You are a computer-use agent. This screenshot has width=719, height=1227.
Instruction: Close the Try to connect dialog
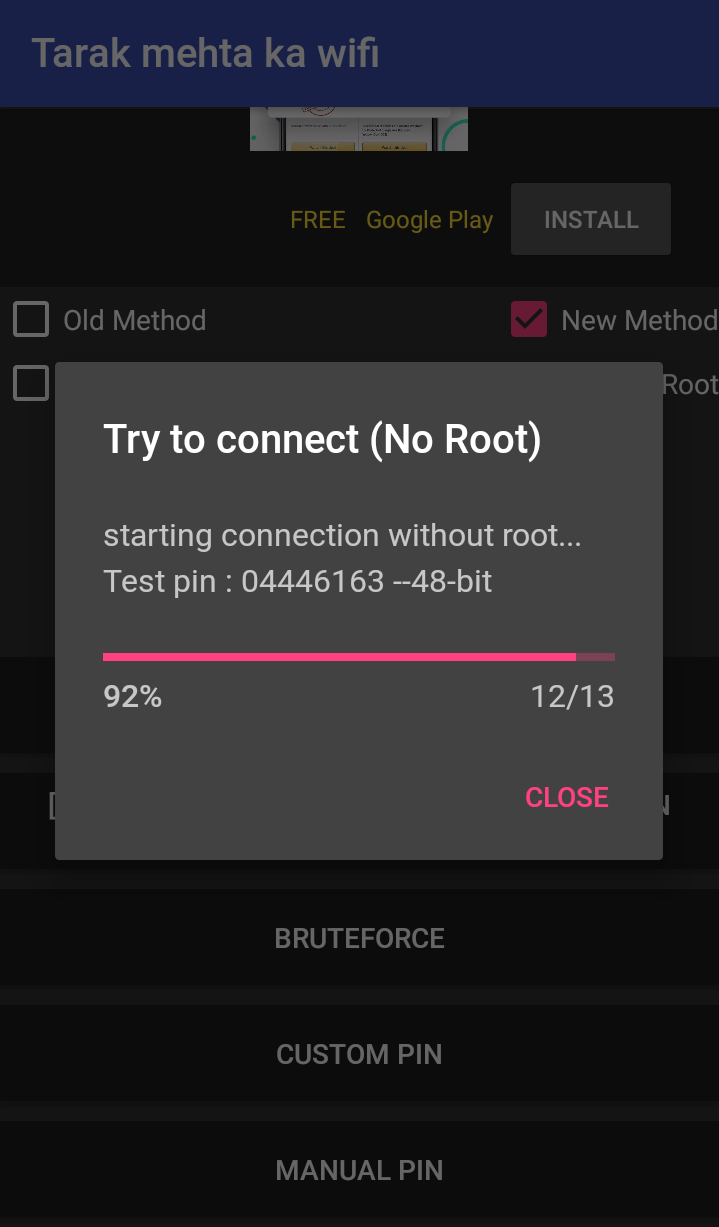coord(567,797)
